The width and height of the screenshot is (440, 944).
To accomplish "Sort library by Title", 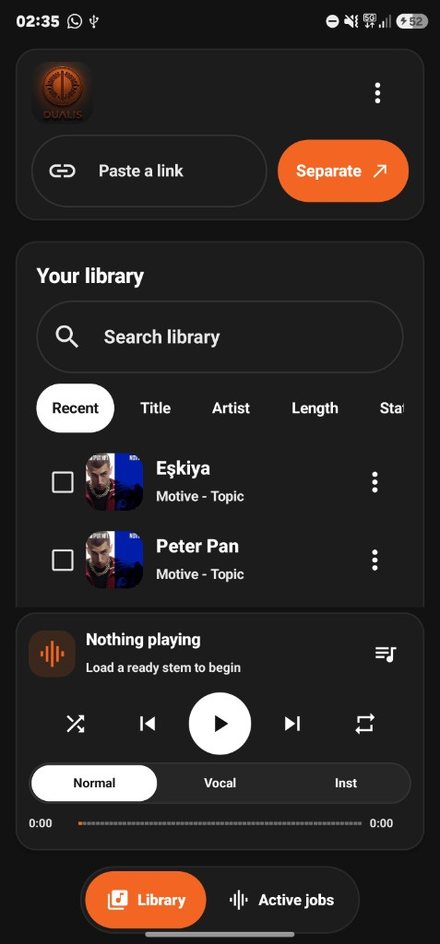I will (155, 408).
